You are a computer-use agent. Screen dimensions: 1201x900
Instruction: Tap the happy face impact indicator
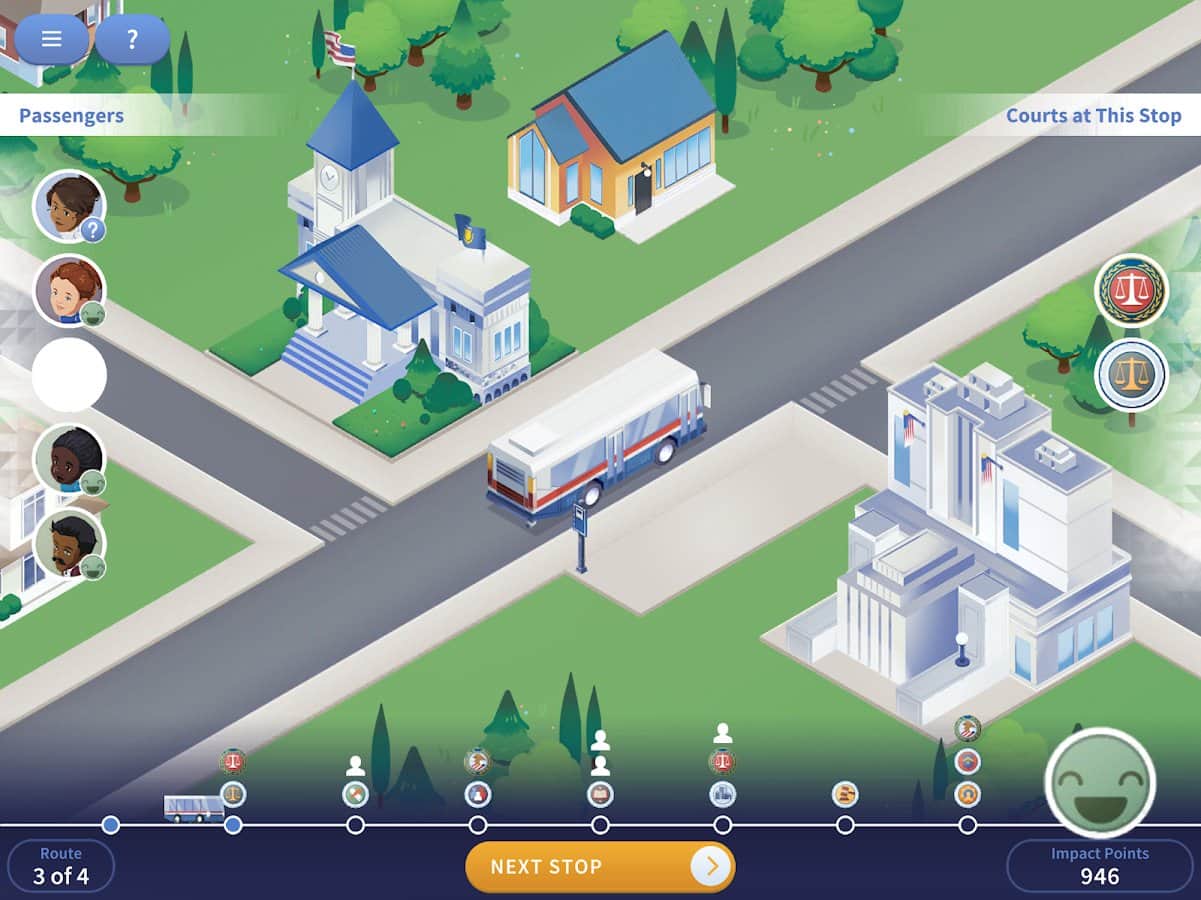[1100, 783]
